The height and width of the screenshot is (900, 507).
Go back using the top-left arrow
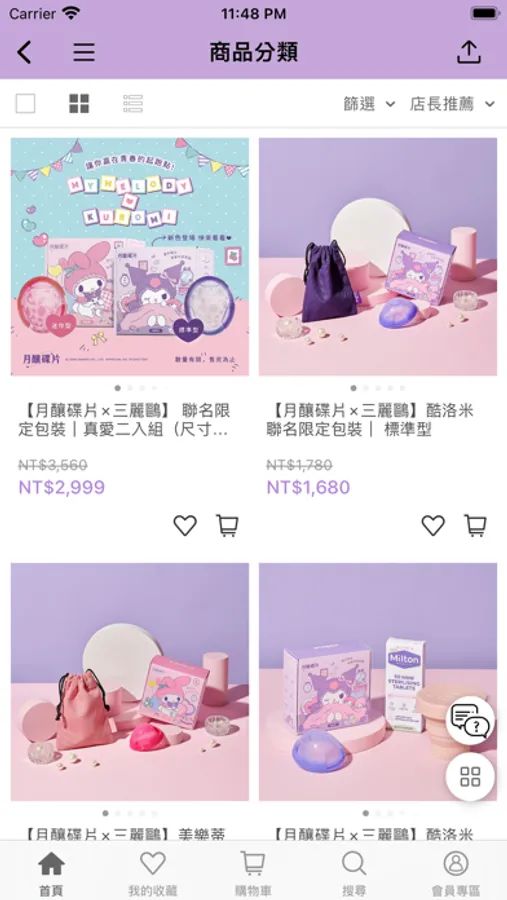click(24, 52)
